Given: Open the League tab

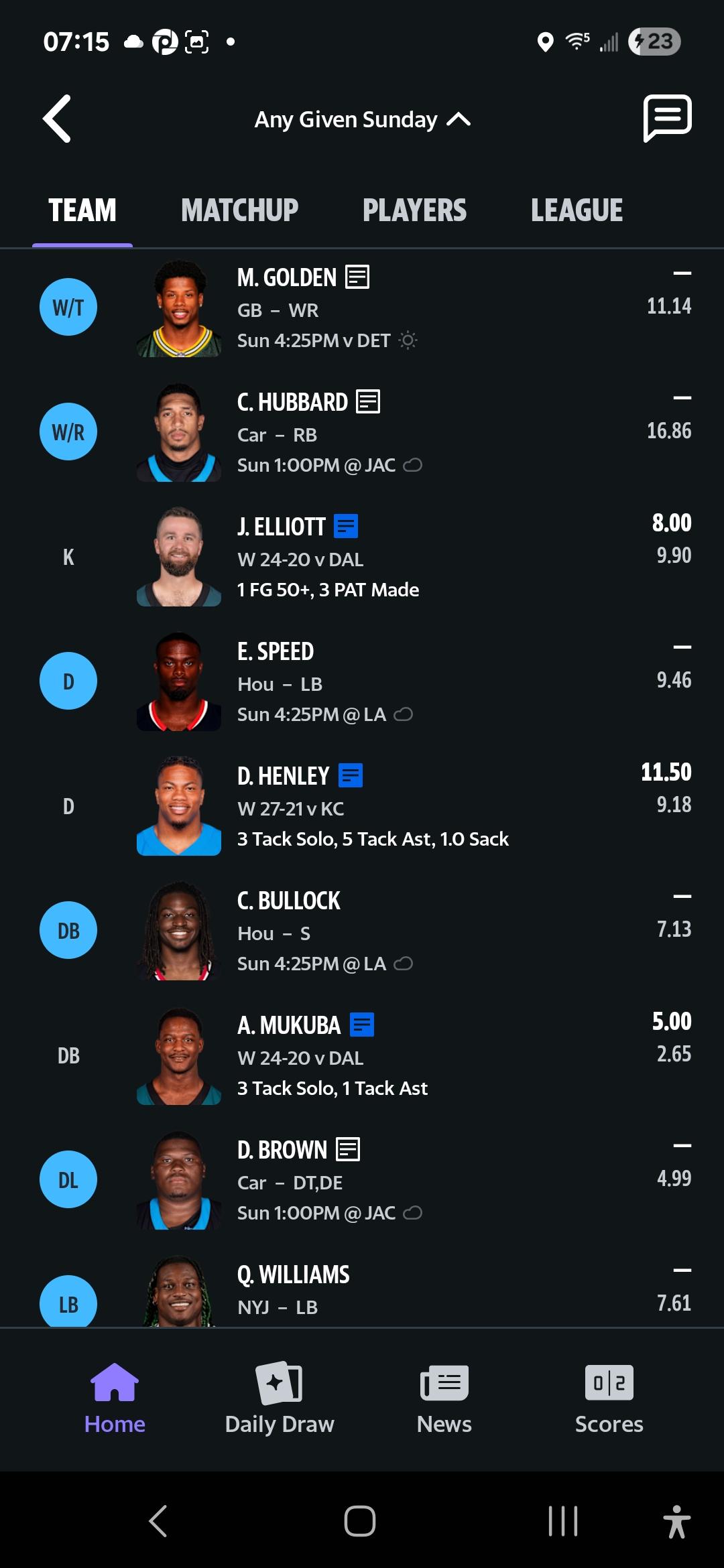Looking at the screenshot, I should [x=577, y=210].
